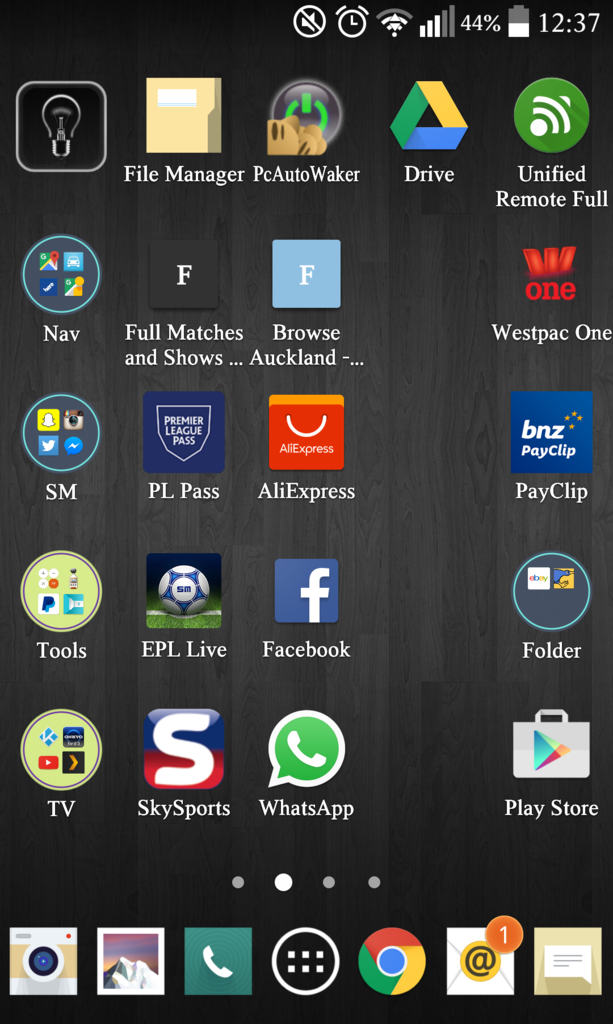Open Westpac One banking app
The image size is (613, 1024).
coord(551,274)
